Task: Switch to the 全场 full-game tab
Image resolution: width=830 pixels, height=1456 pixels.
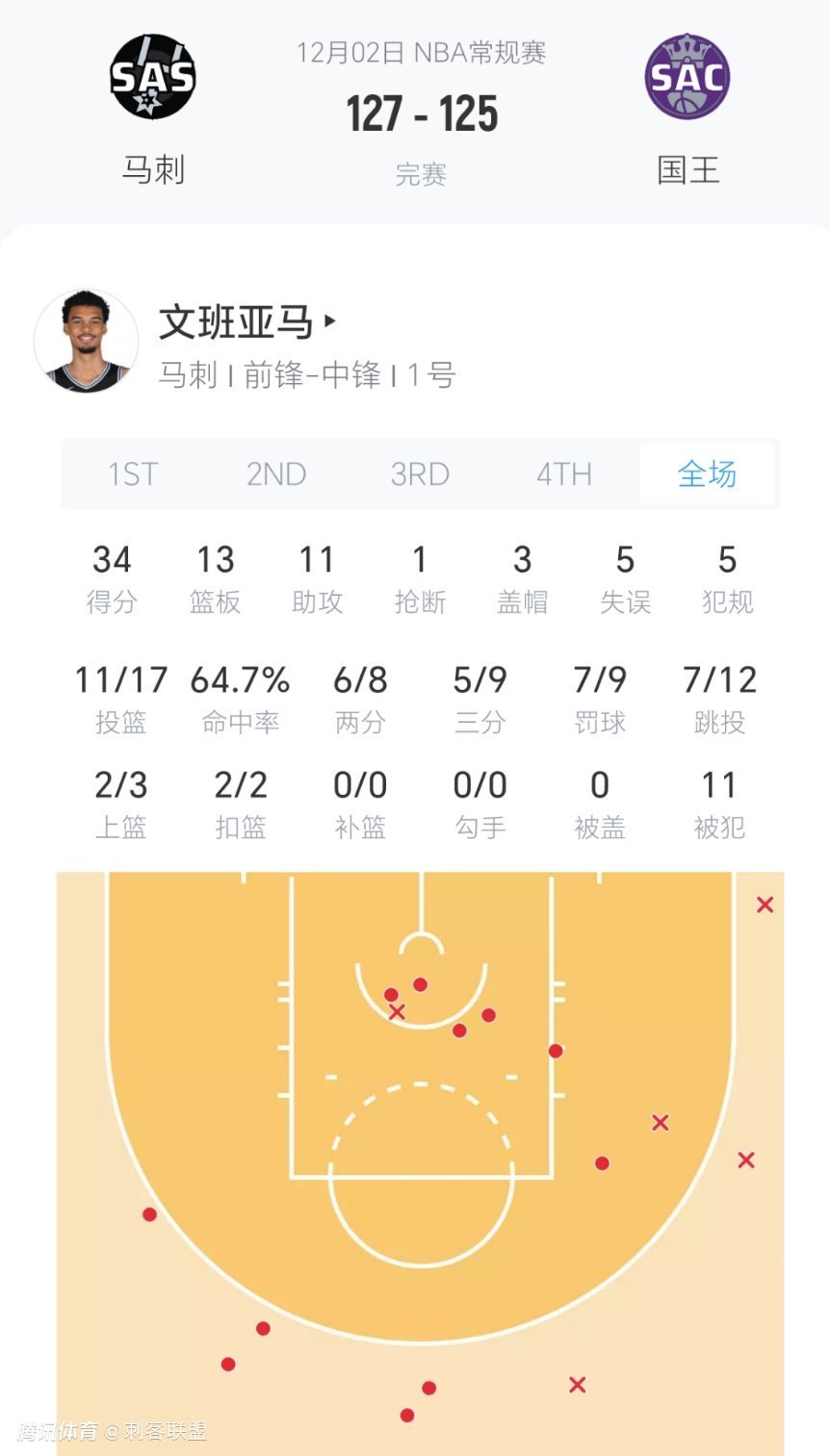Action: 707,474
